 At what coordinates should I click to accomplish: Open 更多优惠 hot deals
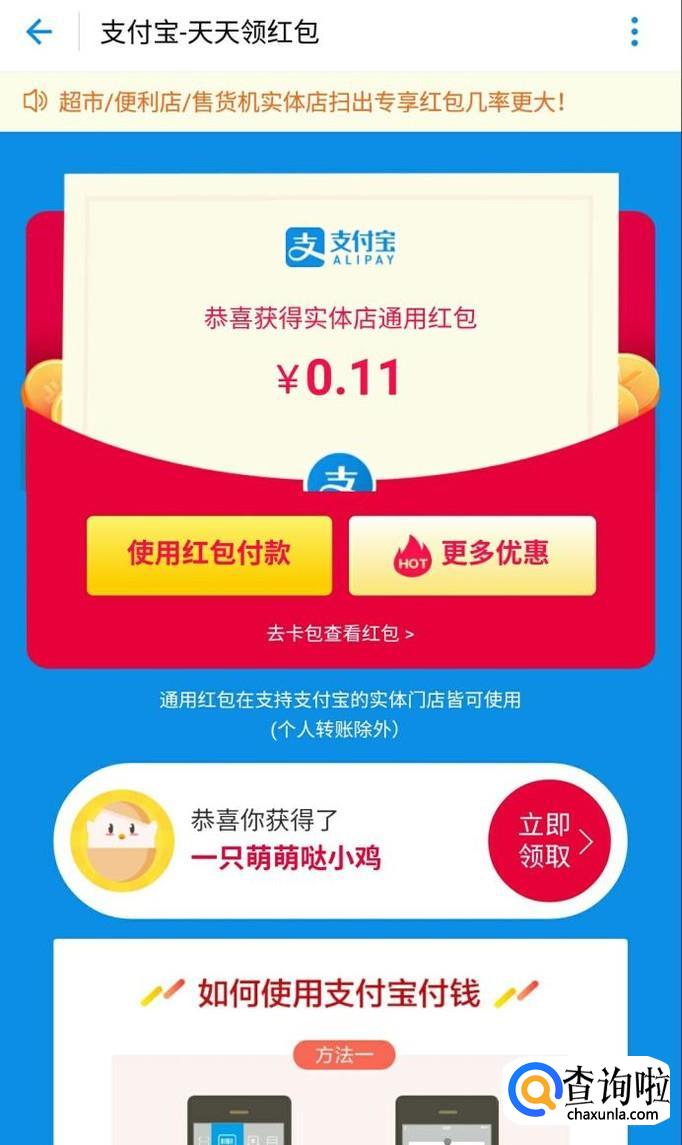click(472, 555)
